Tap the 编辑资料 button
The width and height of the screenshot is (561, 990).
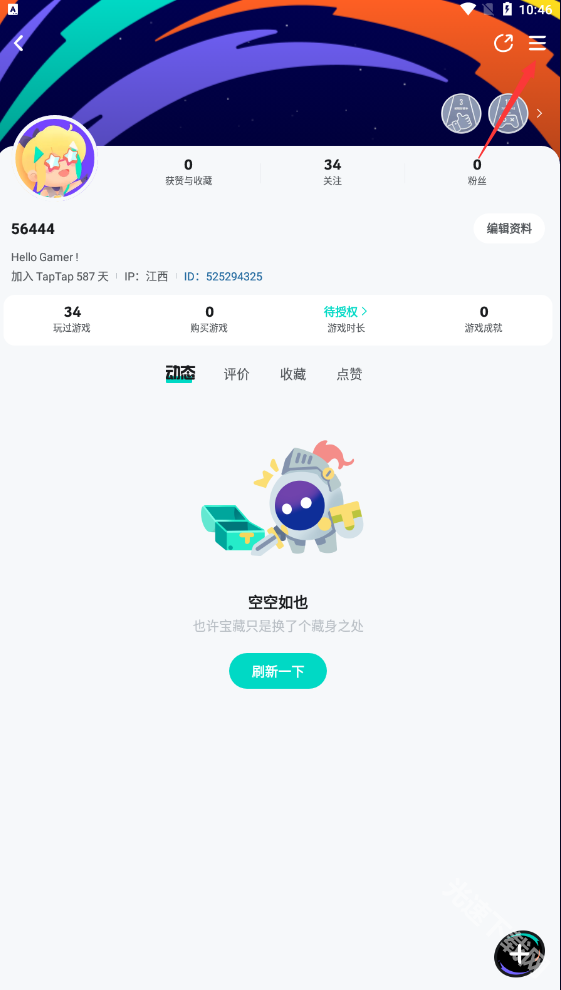pos(509,229)
